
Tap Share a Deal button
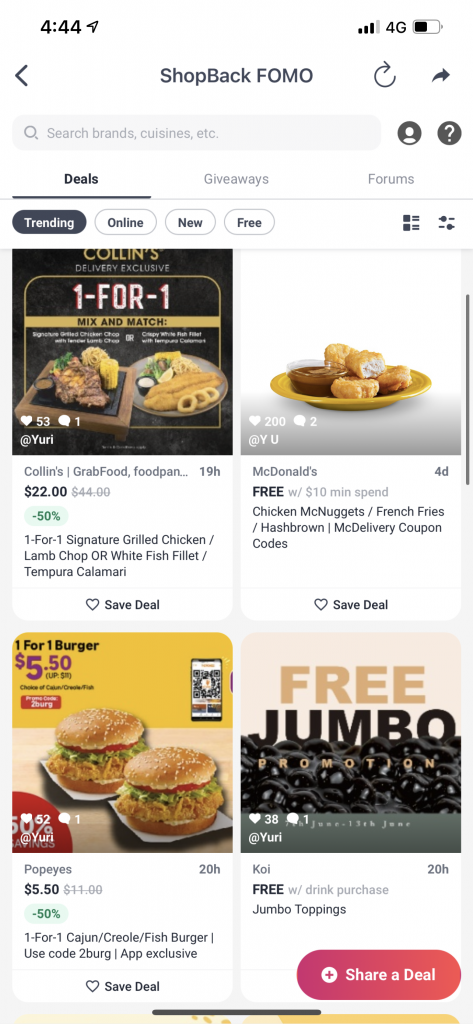pyautogui.click(x=379, y=975)
